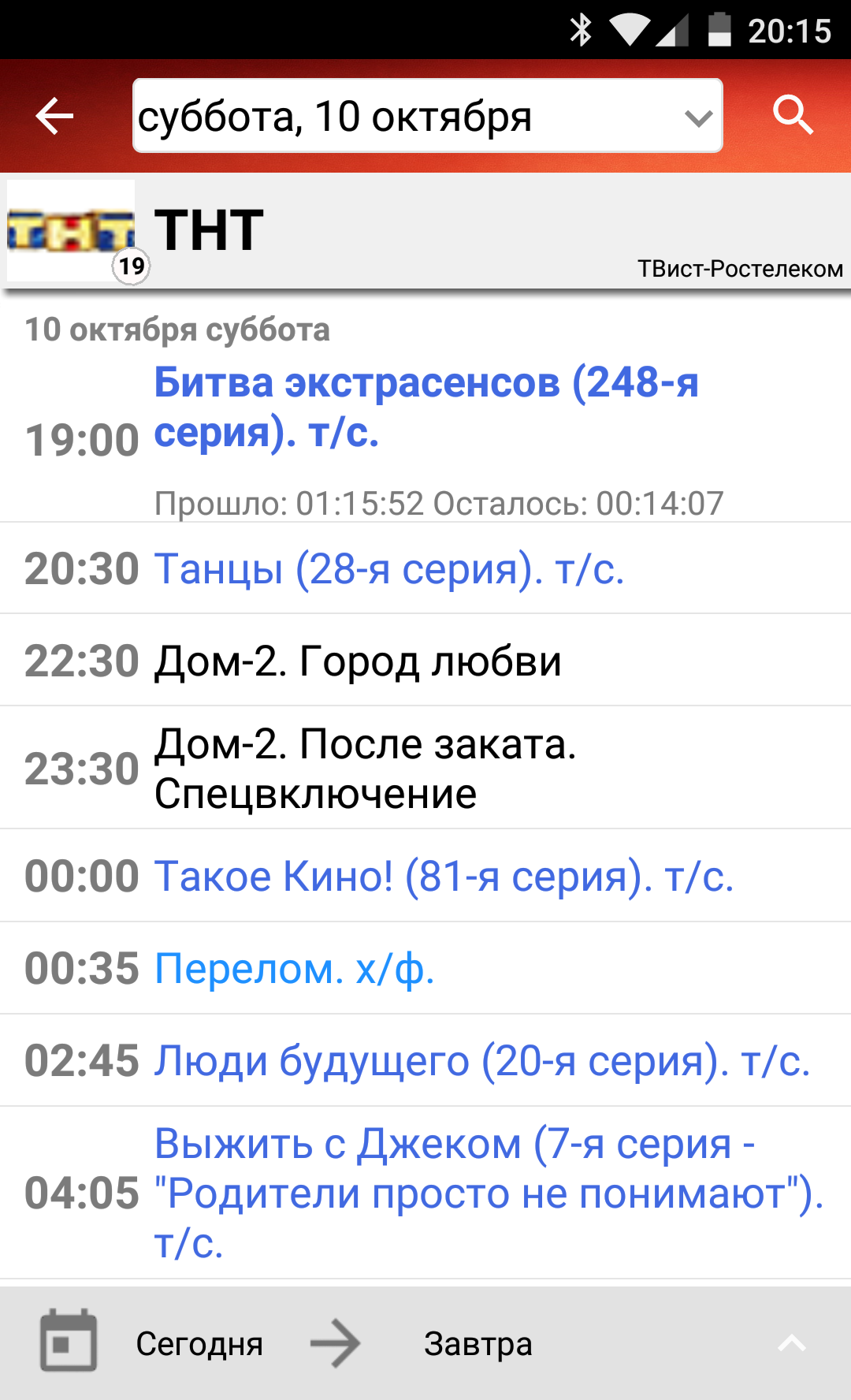Expand the bottom panel with up chevron
This screenshot has height=1400, width=851.
click(x=792, y=1344)
